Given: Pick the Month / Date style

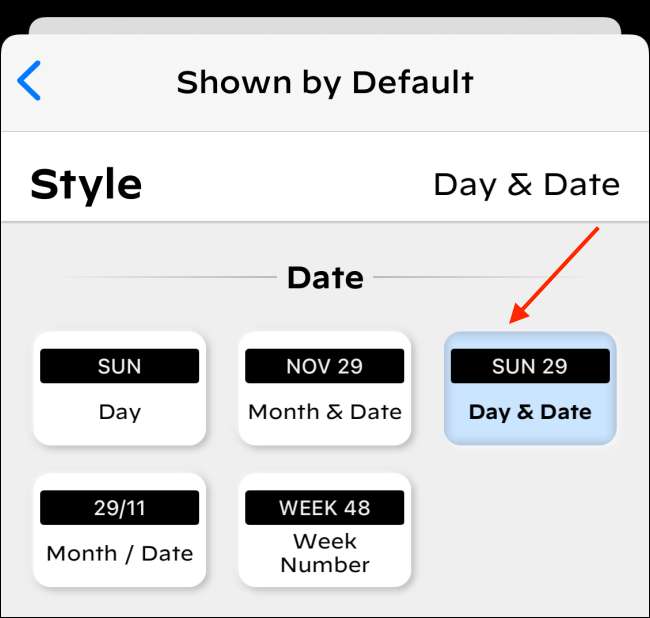Looking at the screenshot, I should click(119, 530).
